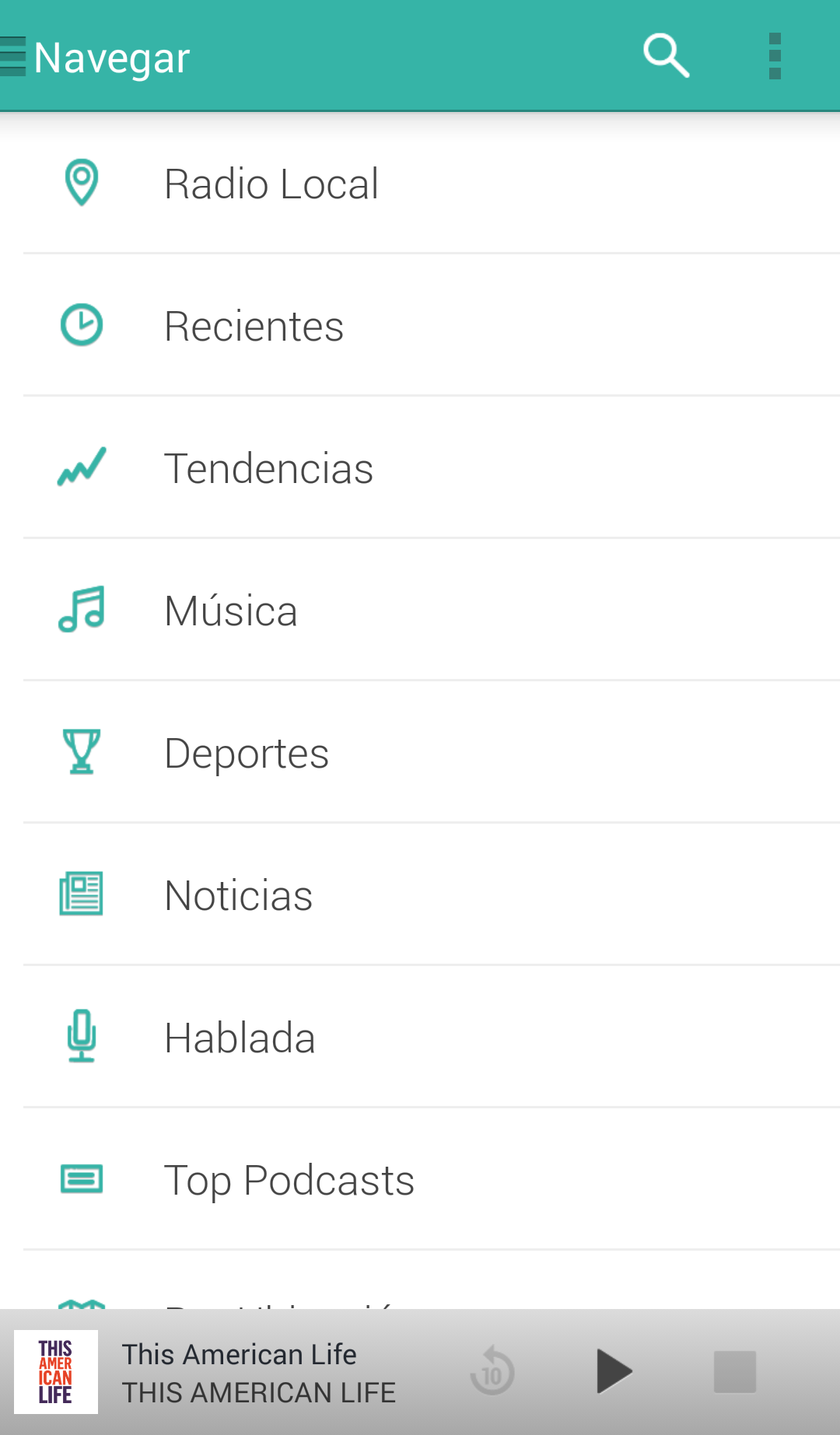The image size is (840, 1435).
Task: Open the search icon
Action: [666, 56]
